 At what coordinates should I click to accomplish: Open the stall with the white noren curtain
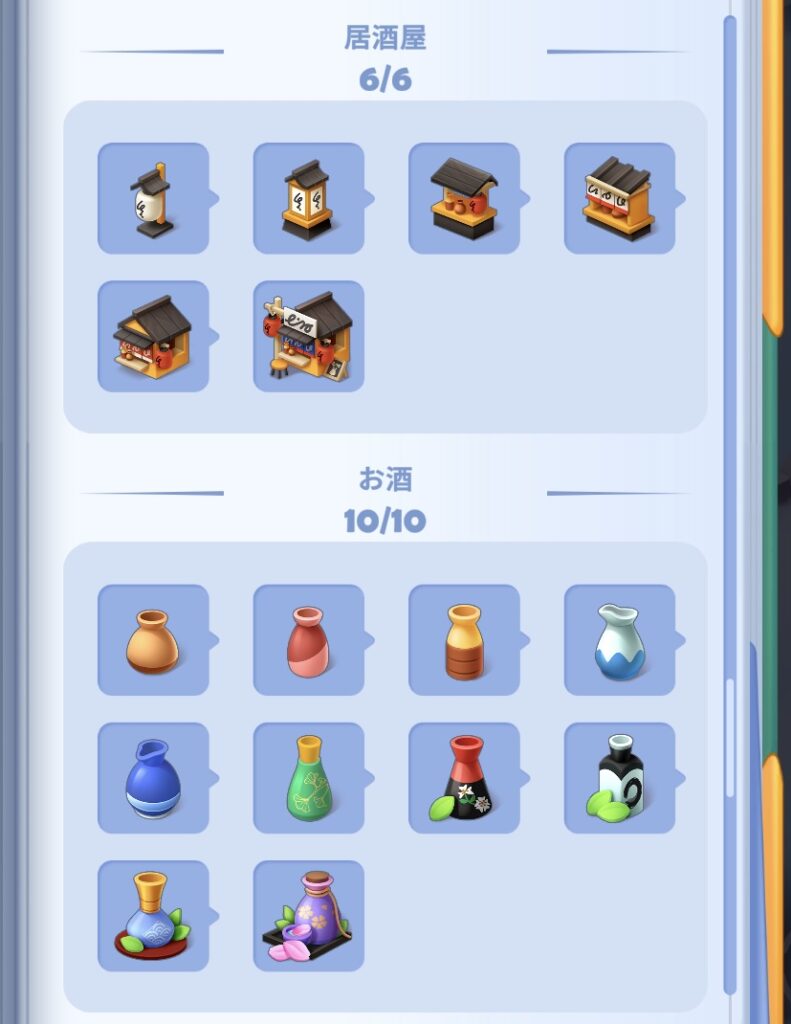[x=619, y=198]
